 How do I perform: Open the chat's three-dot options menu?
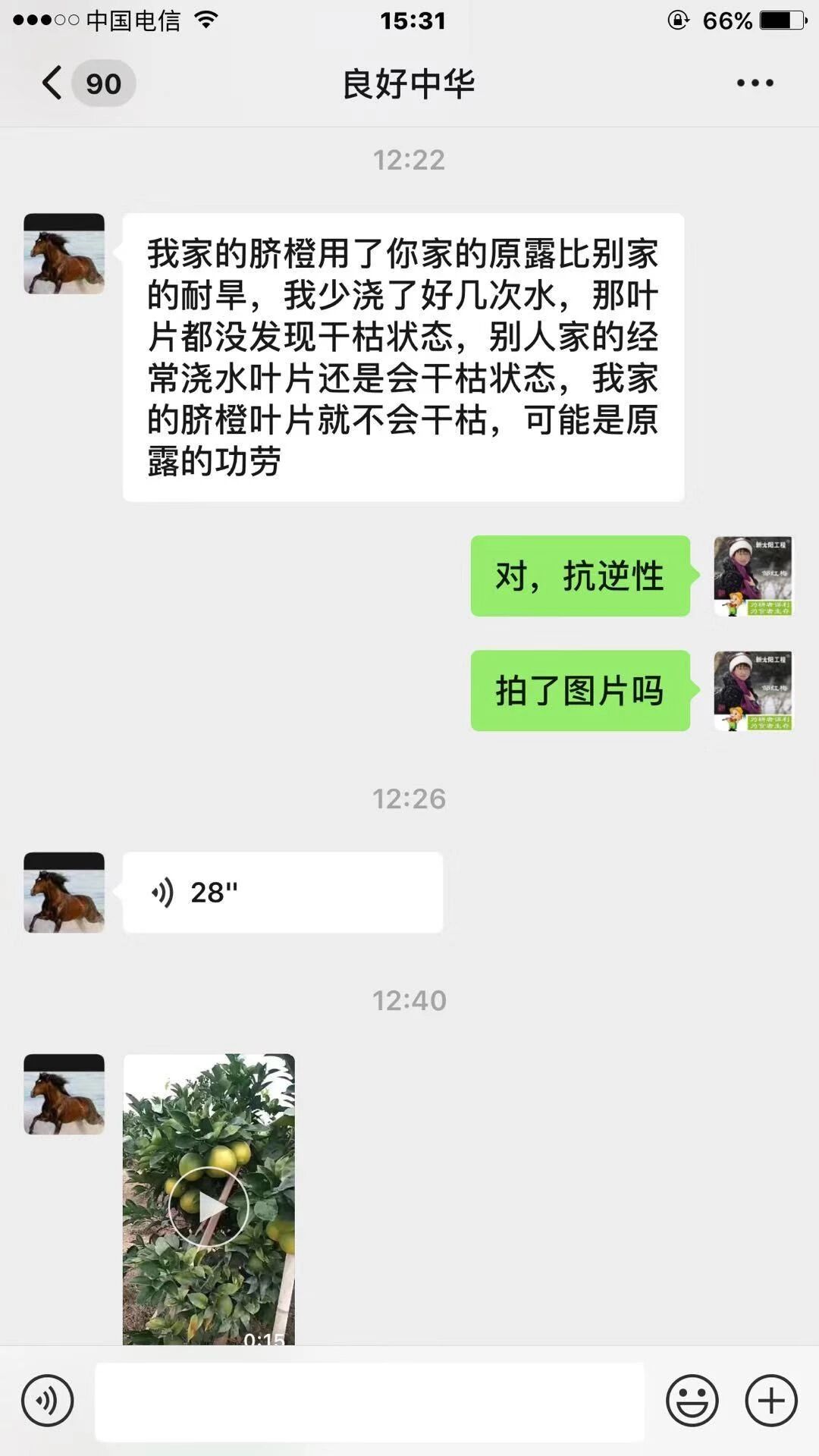[x=755, y=83]
